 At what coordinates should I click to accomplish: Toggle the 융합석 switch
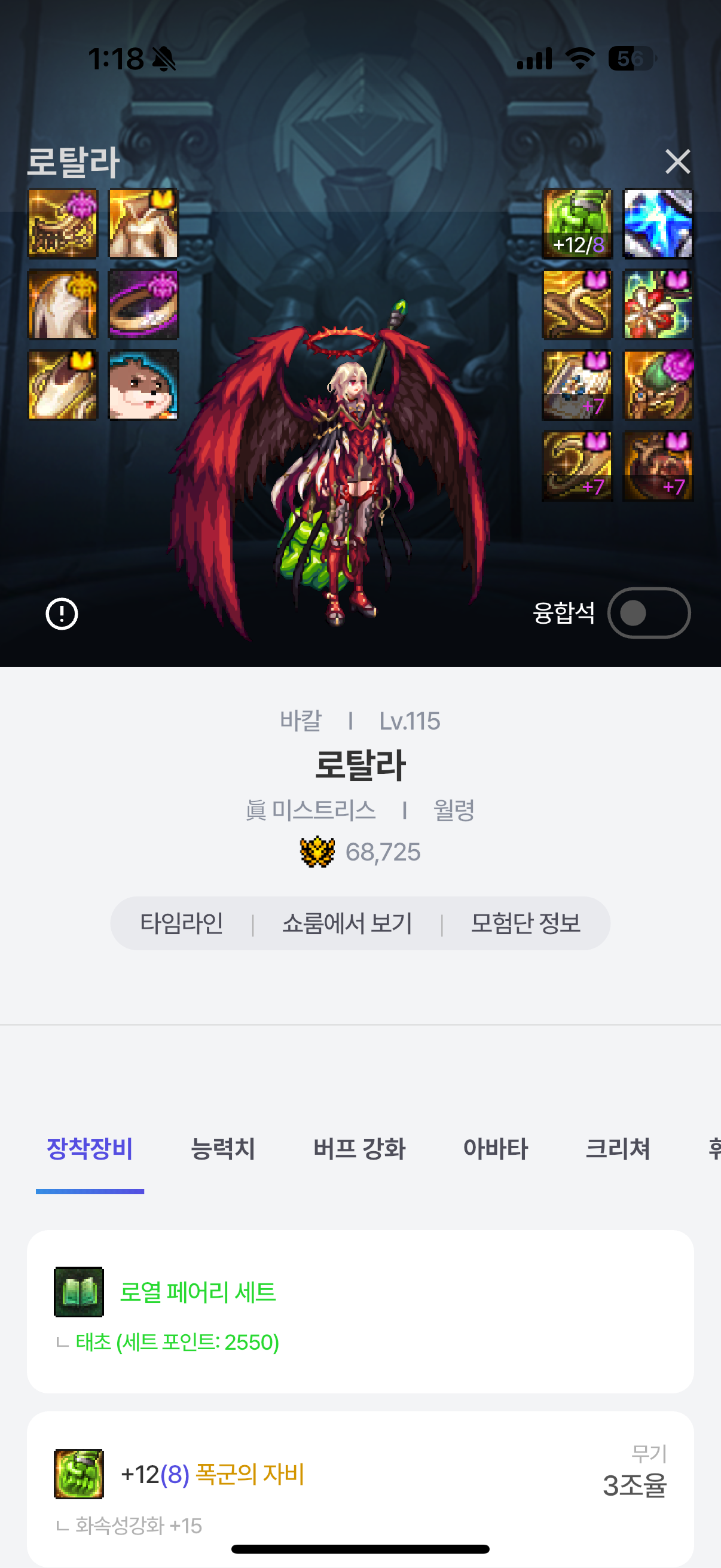(649, 613)
